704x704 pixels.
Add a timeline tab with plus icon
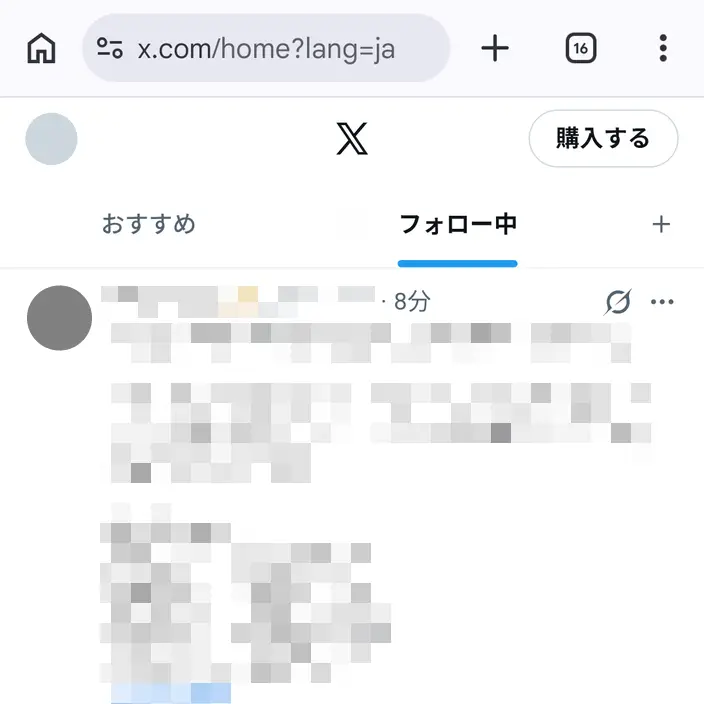click(661, 224)
